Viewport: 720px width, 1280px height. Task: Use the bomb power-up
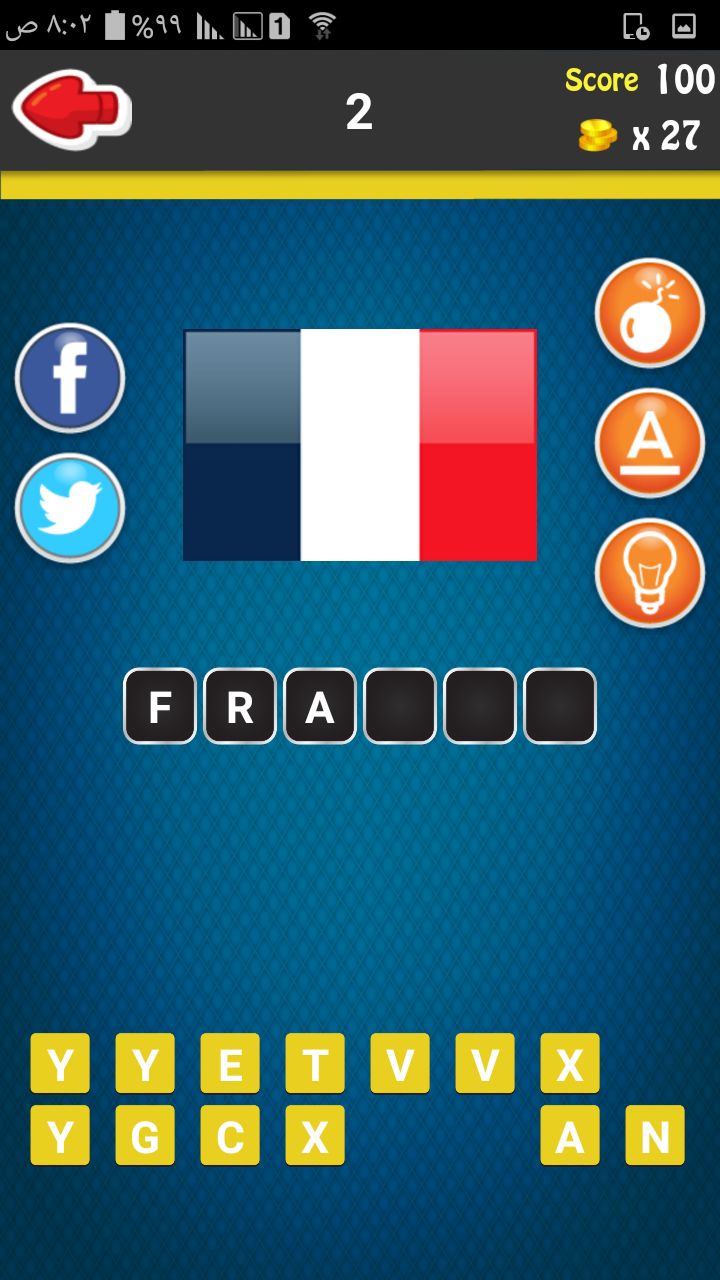[650, 313]
